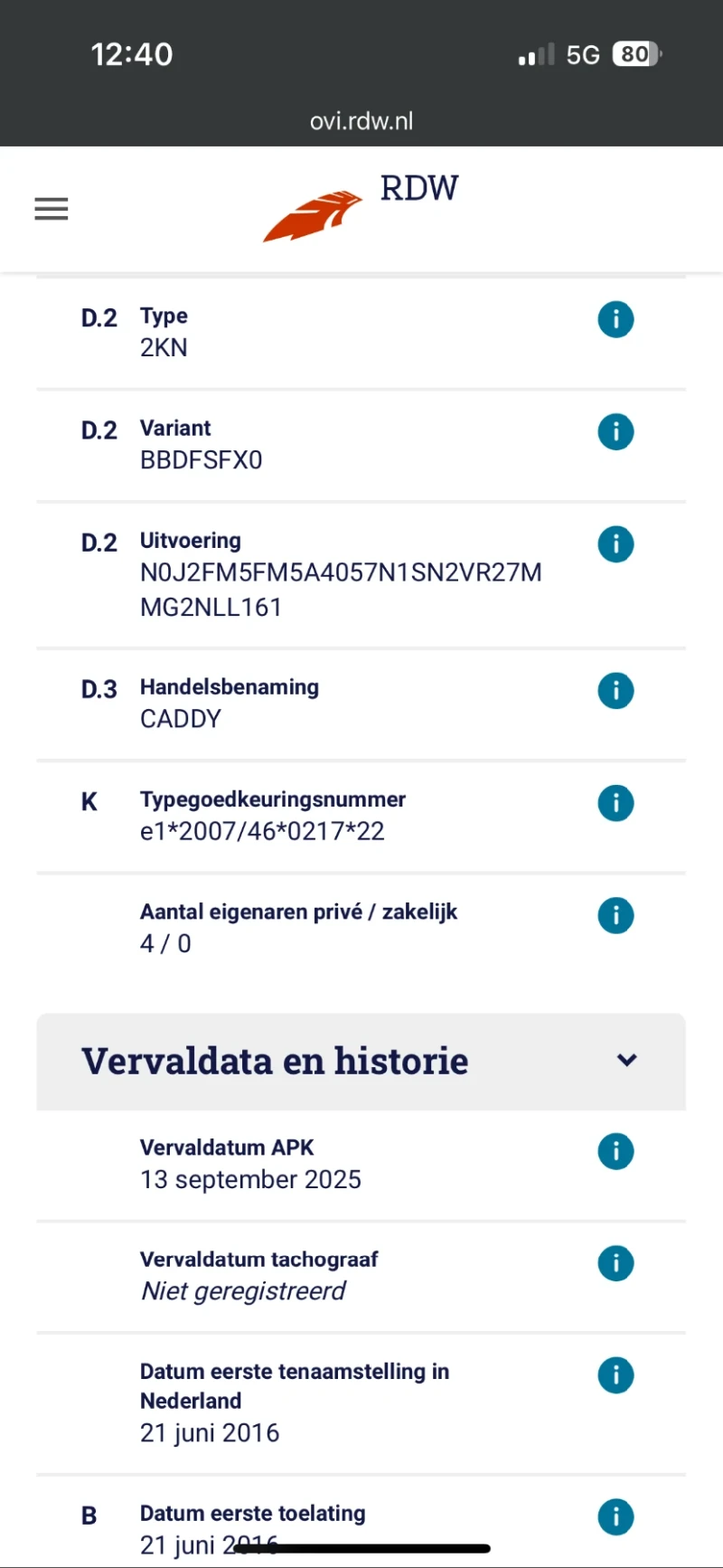Click info next to Datum eerste tenaamstelling

pyautogui.click(x=615, y=1374)
